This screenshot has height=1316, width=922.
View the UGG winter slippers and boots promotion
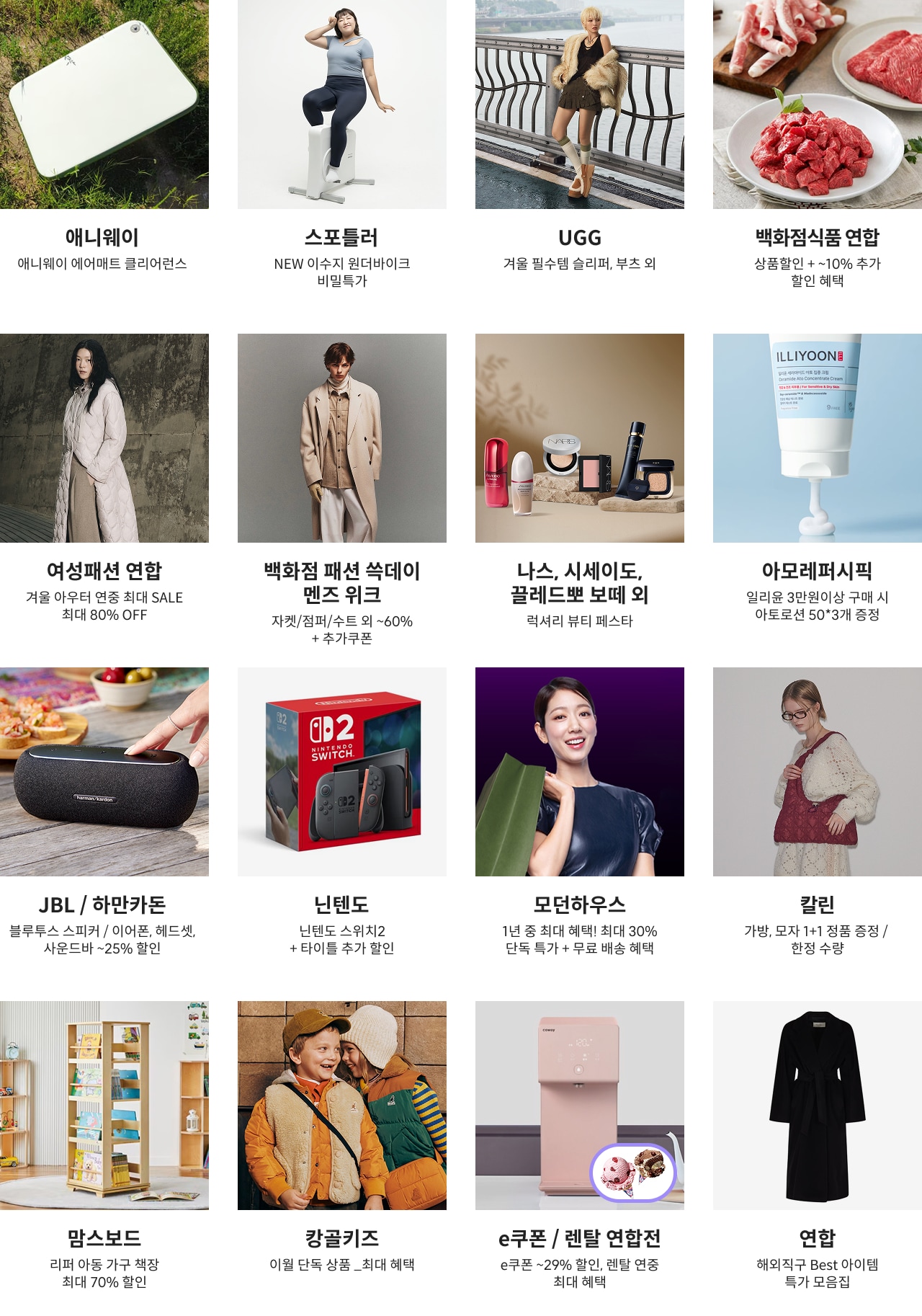(x=580, y=105)
